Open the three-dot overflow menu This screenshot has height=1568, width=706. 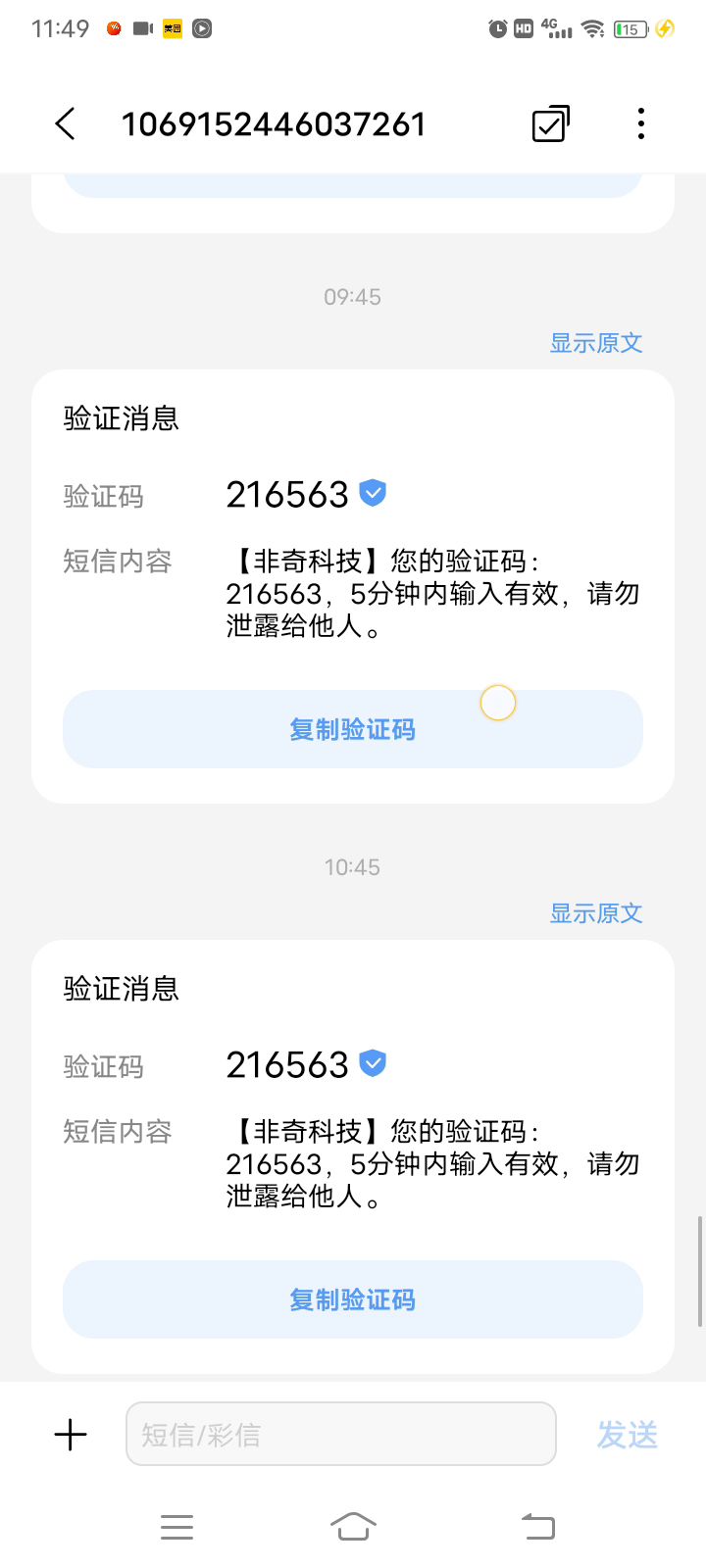(640, 124)
